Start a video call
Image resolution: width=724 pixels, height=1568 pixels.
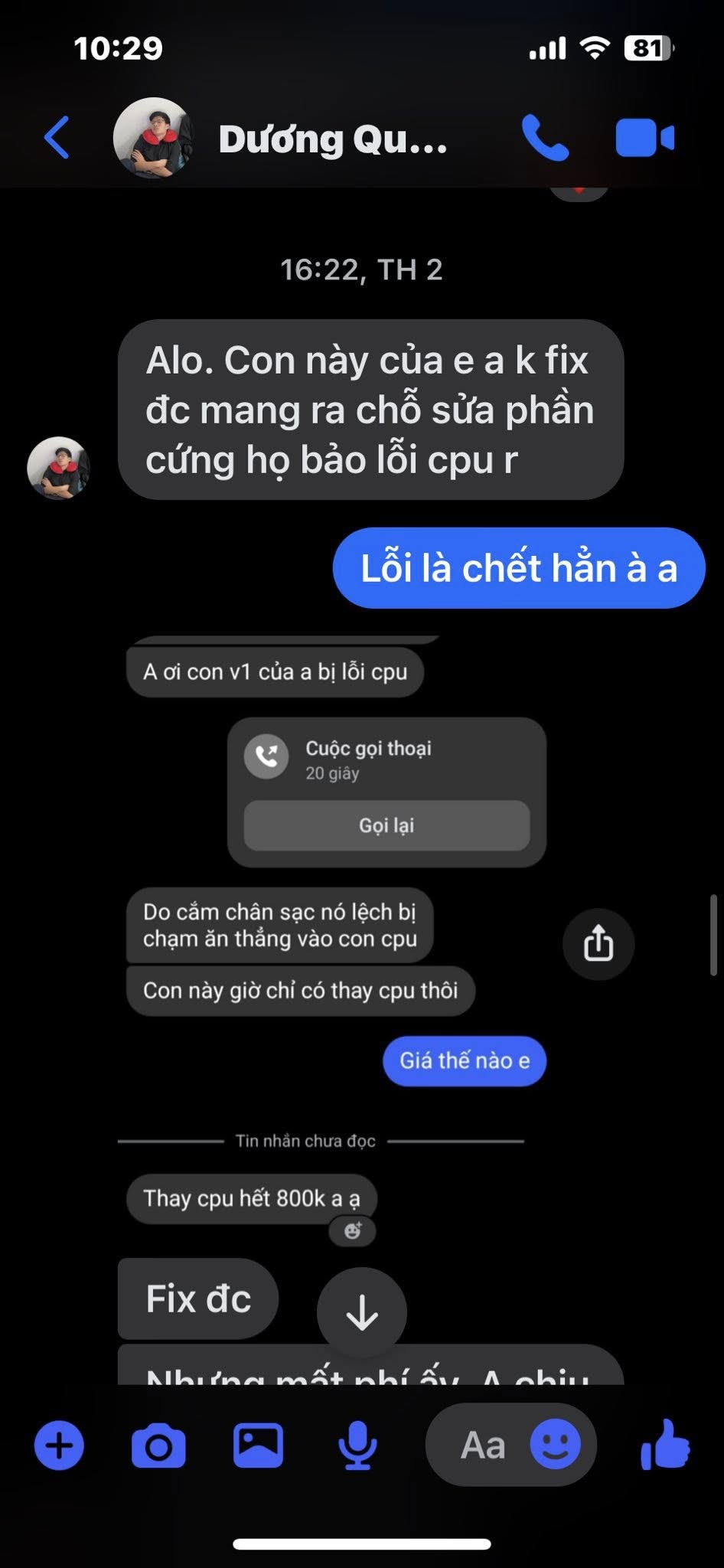pos(644,138)
